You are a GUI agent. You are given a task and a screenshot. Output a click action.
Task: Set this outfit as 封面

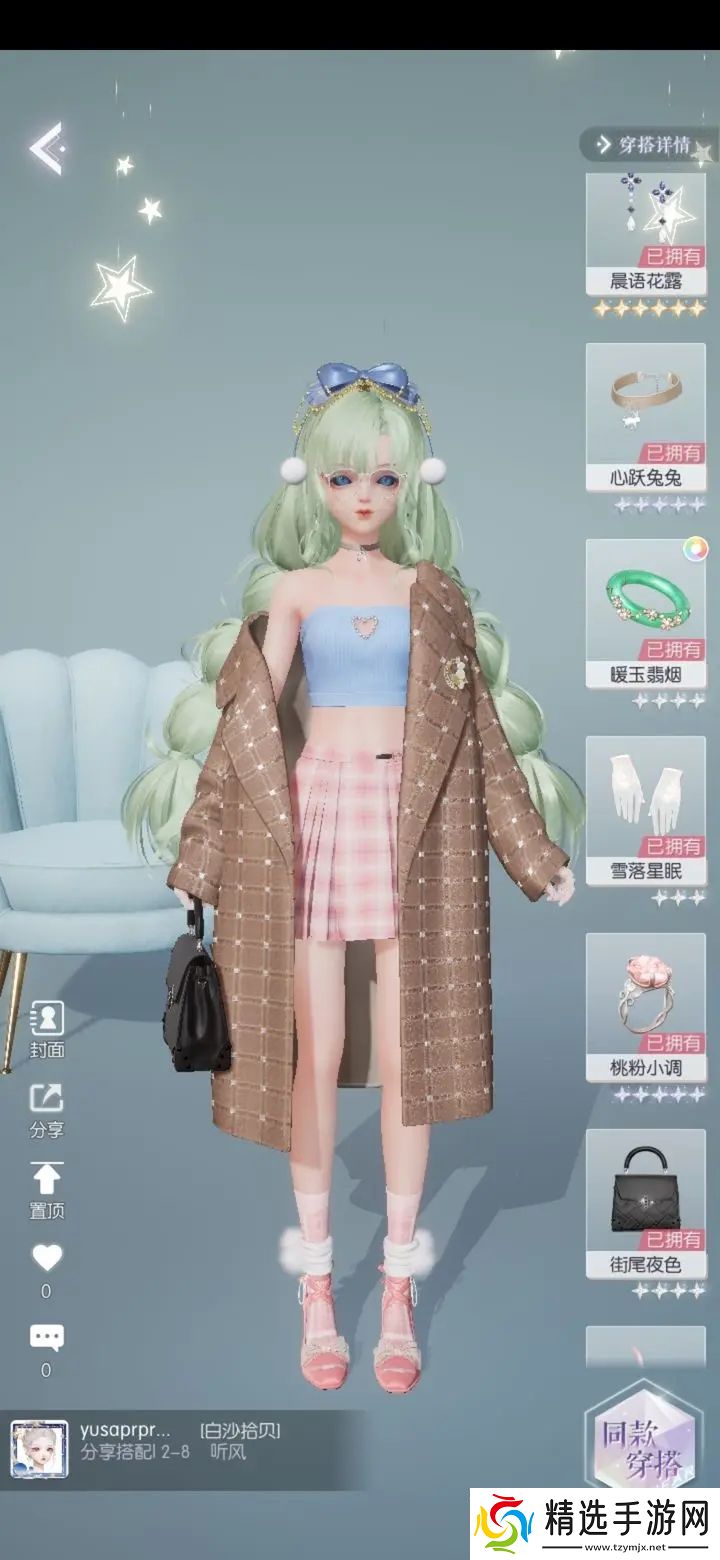pos(46,1028)
